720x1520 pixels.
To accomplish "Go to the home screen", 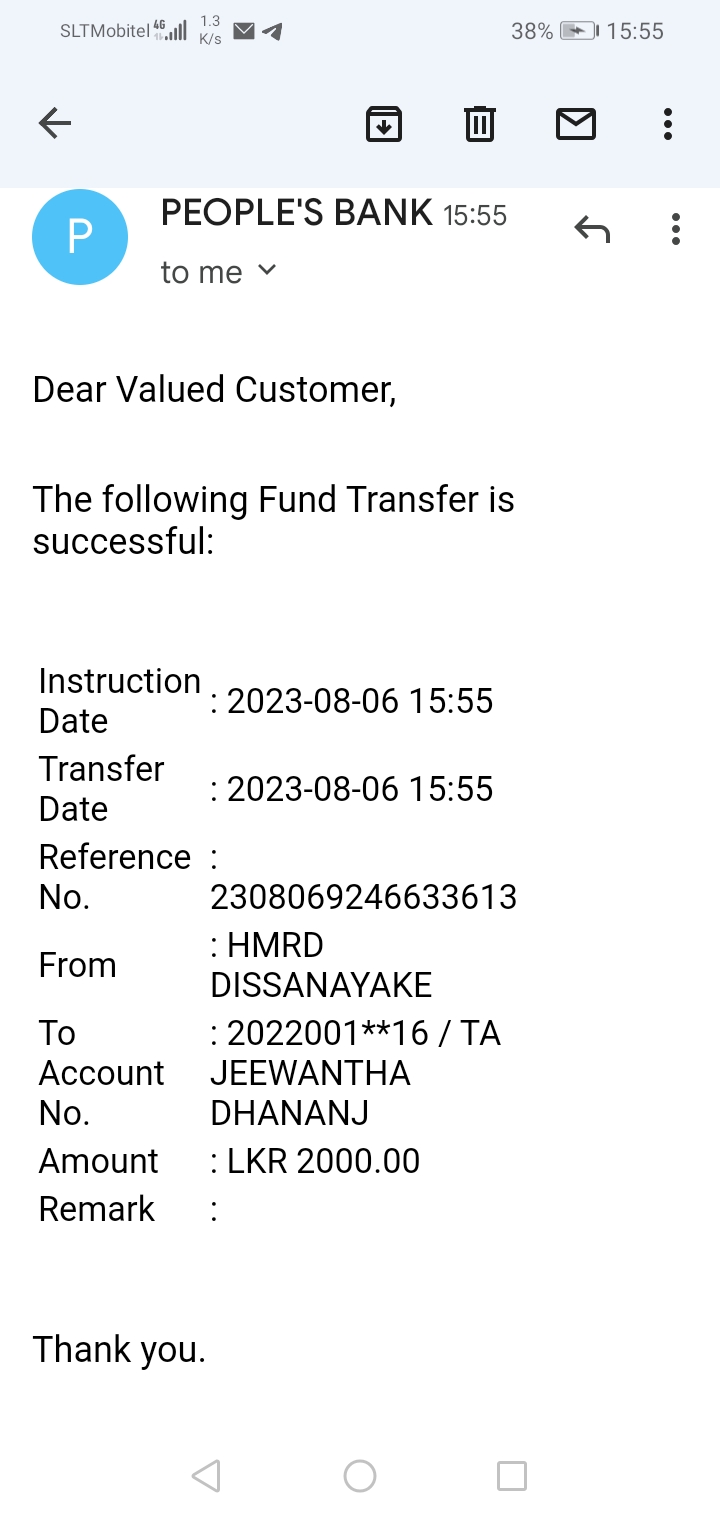I will (360, 1476).
